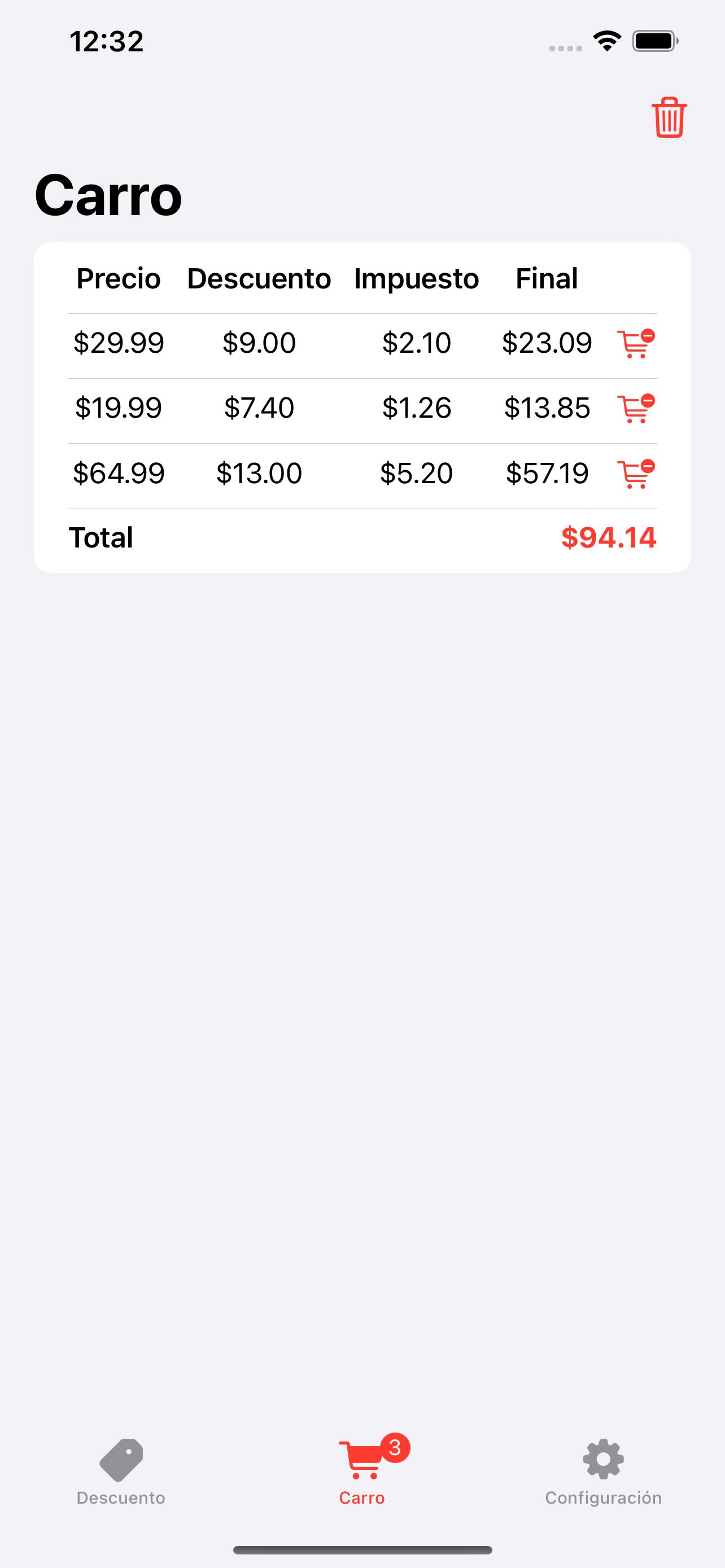Remove the $29.99 item from the cart
Screen dimensions: 725x1568
coord(636,344)
